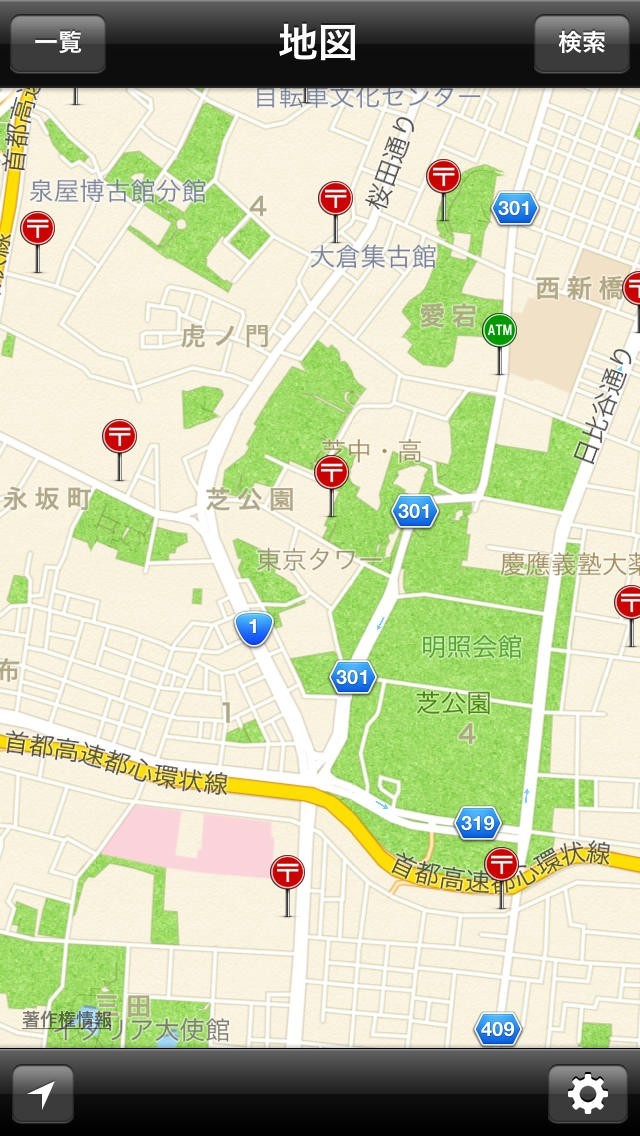Select post office pin left of upper 301 sign
This screenshot has width=640, height=1136.
pyautogui.click(x=443, y=177)
